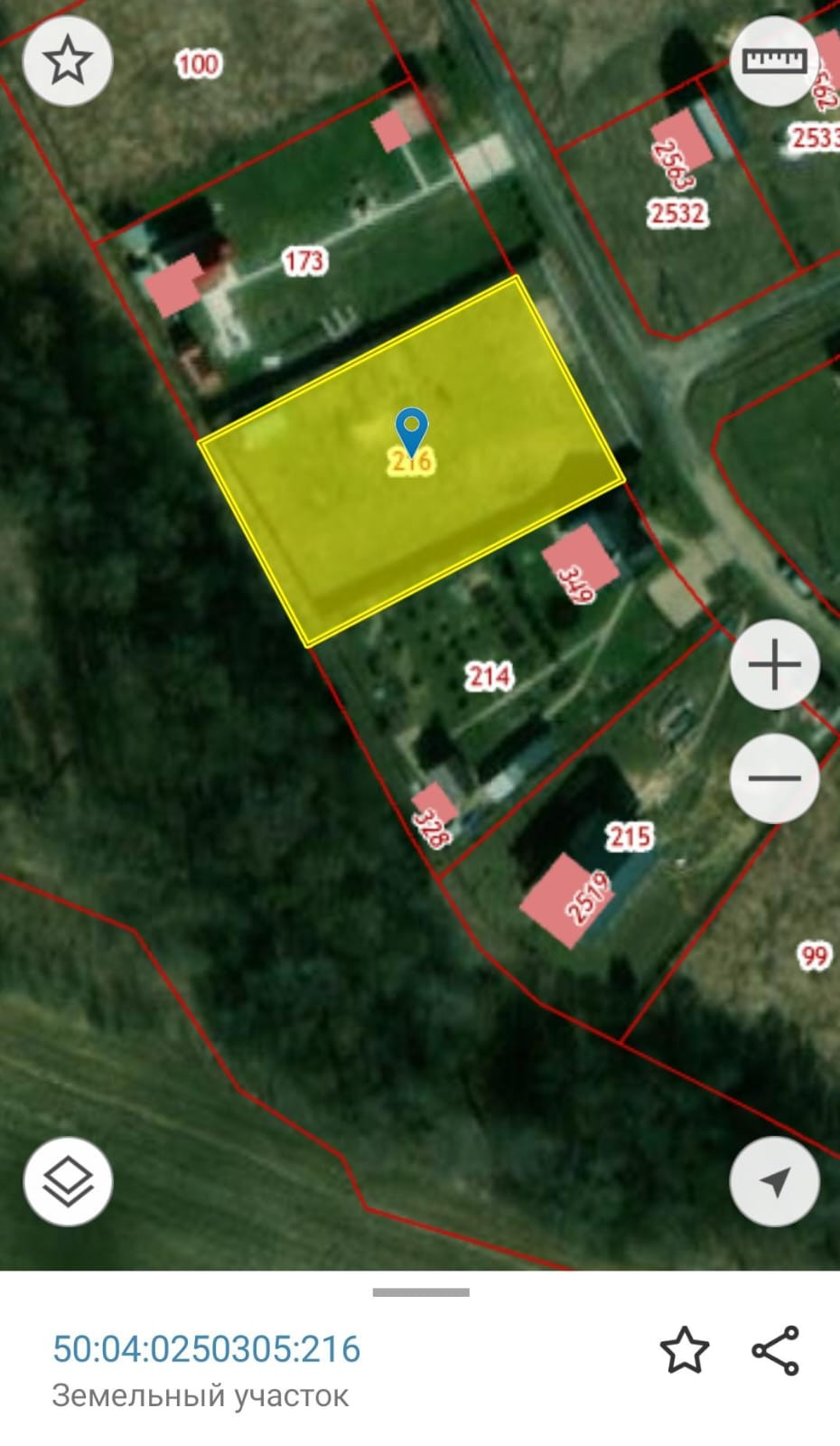Open the map layers selector
The height and width of the screenshot is (1446, 840).
(x=68, y=1180)
